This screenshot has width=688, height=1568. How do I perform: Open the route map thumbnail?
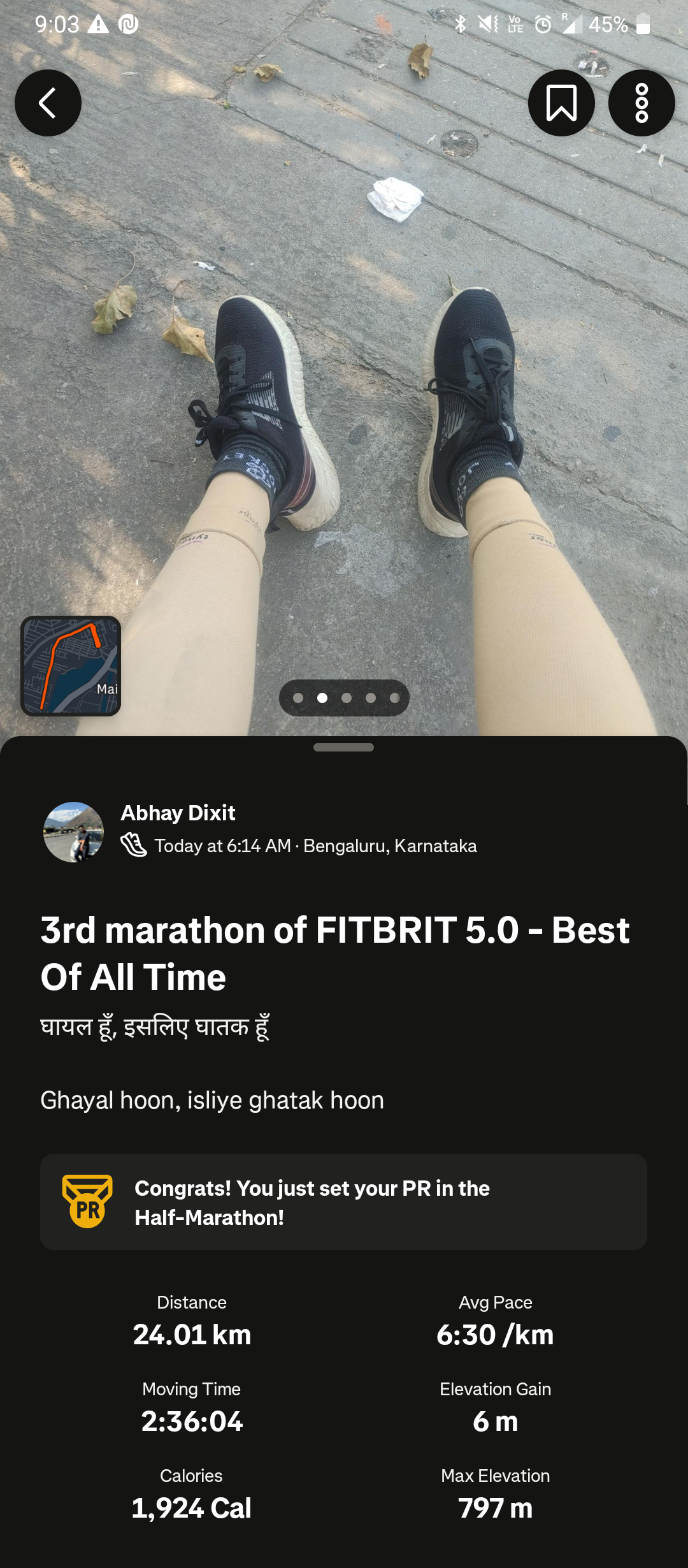[x=71, y=665]
